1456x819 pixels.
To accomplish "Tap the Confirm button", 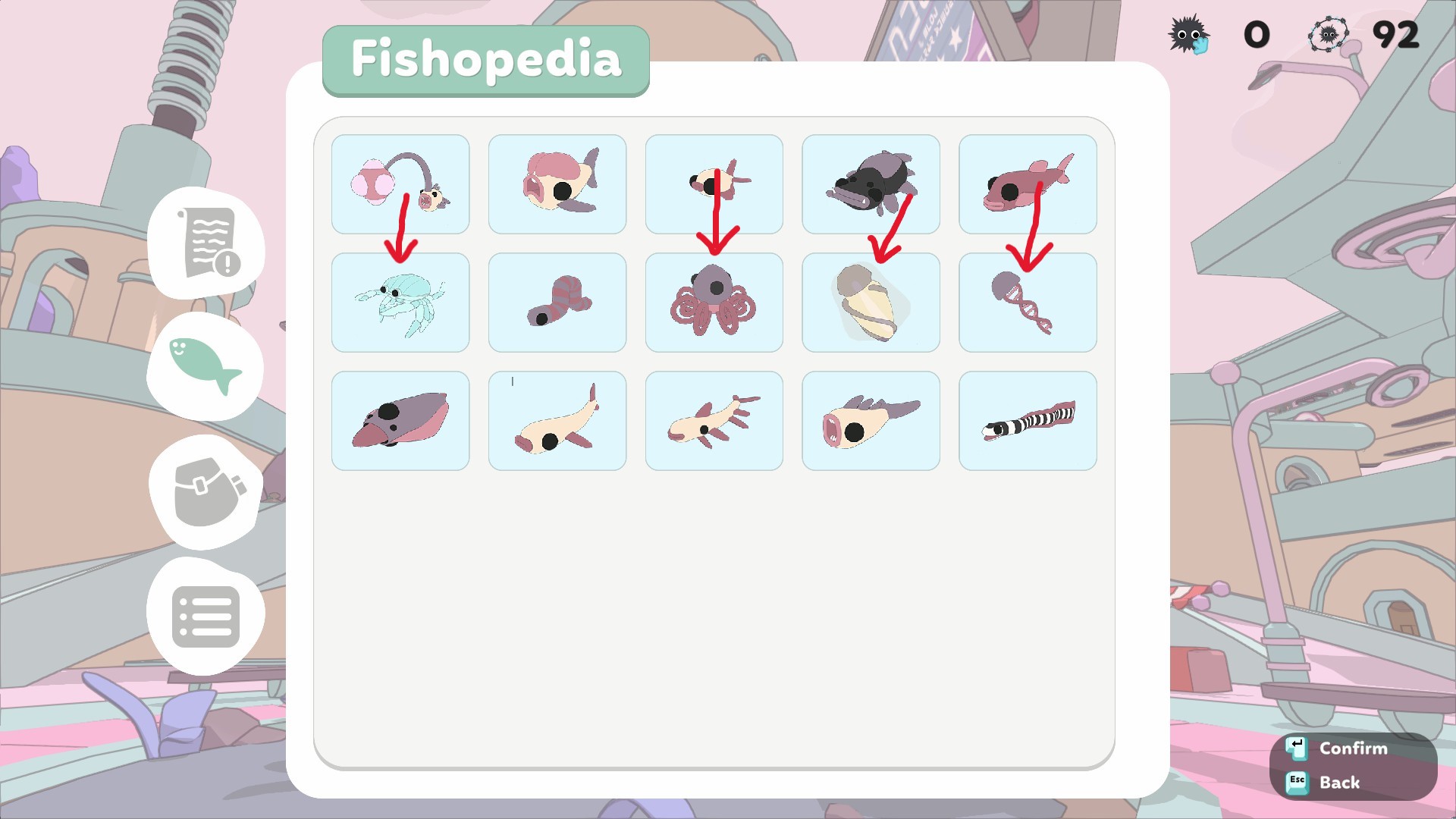I will point(1338,748).
